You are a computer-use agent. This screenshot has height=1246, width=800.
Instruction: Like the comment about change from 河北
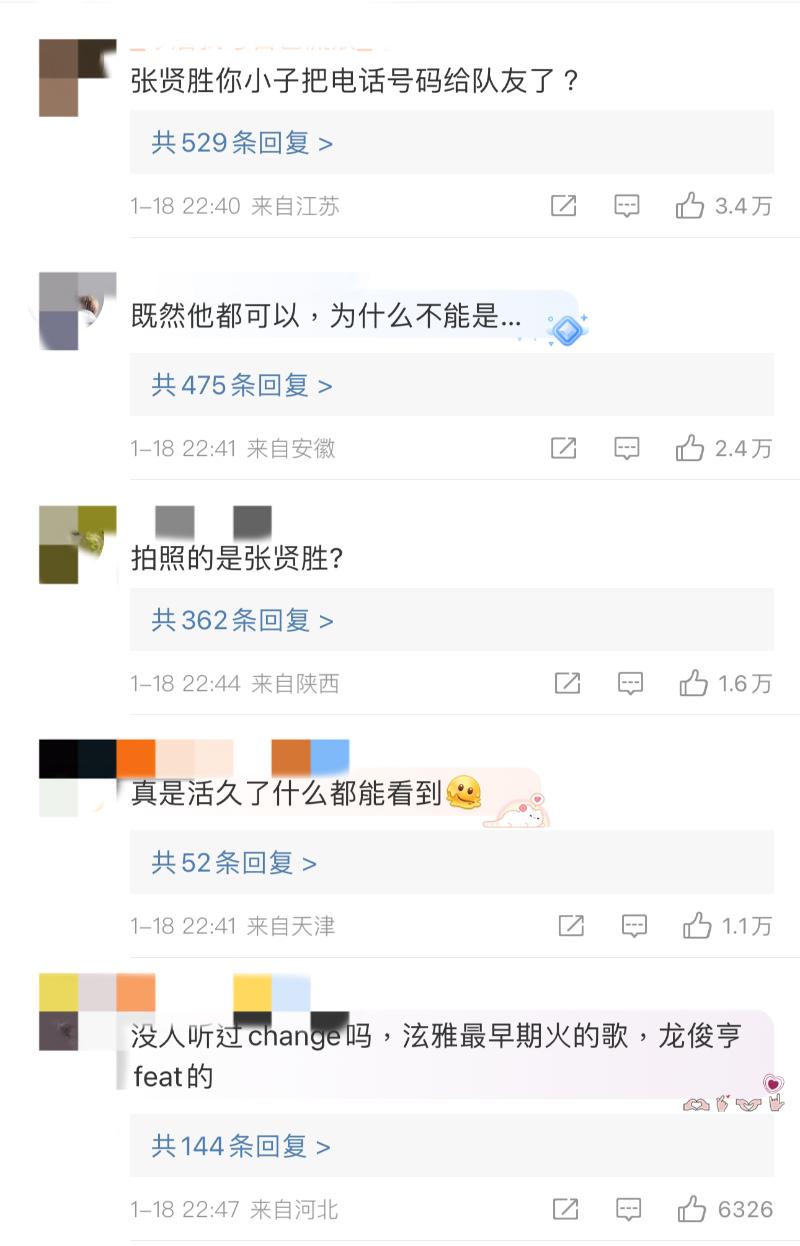pyautogui.click(x=692, y=1209)
